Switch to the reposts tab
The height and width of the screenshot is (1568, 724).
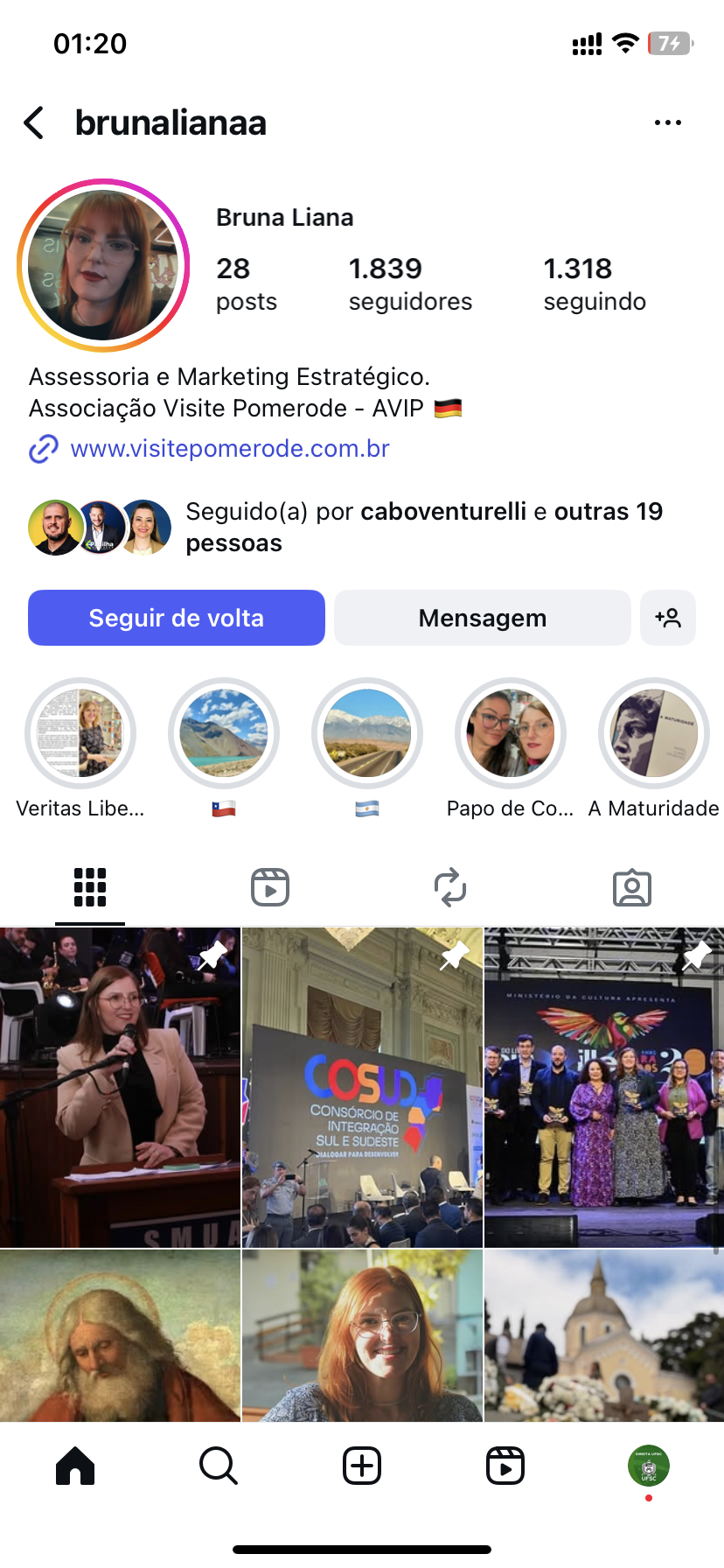pyautogui.click(x=450, y=887)
